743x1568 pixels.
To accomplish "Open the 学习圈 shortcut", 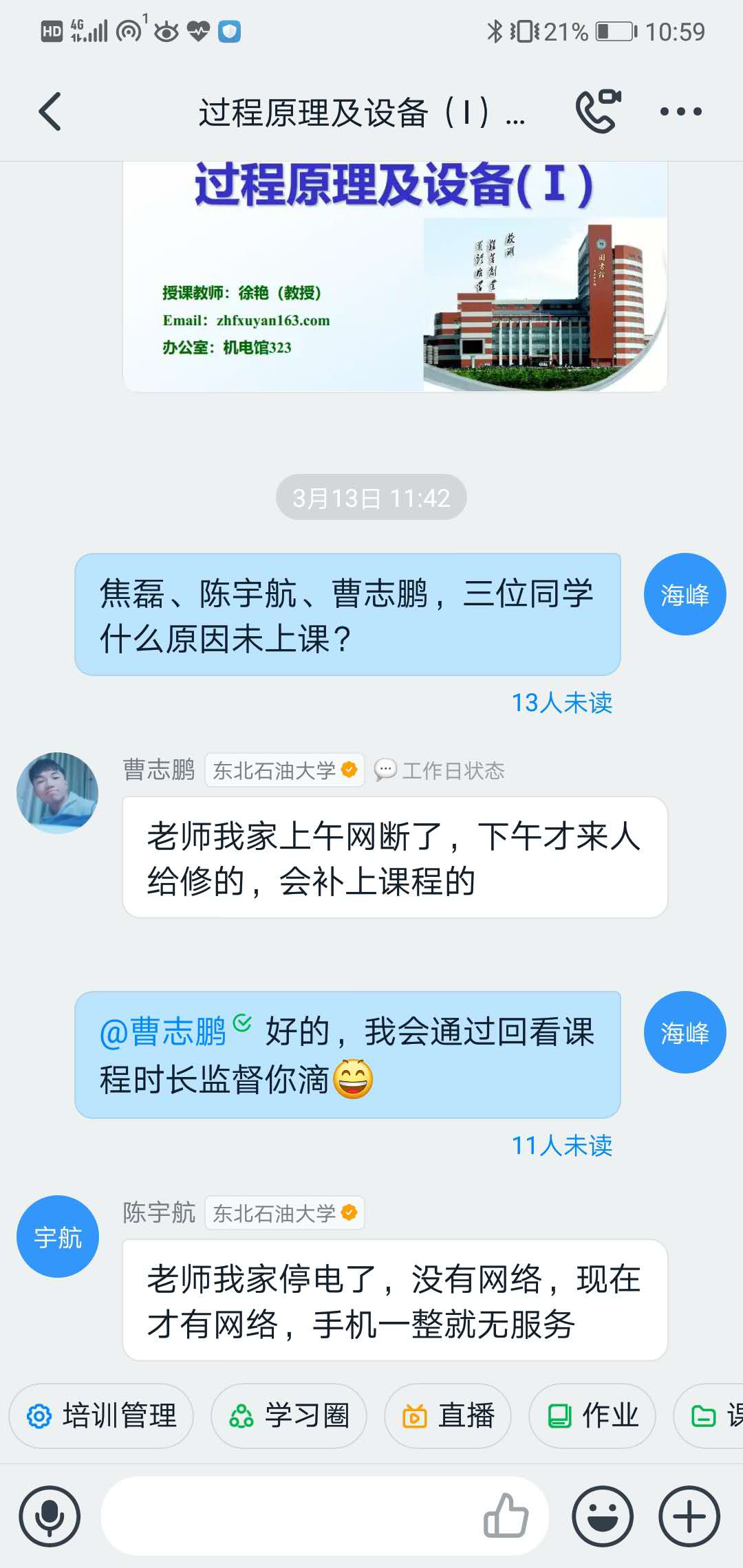I will pyautogui.click(x=289, y=1416).
